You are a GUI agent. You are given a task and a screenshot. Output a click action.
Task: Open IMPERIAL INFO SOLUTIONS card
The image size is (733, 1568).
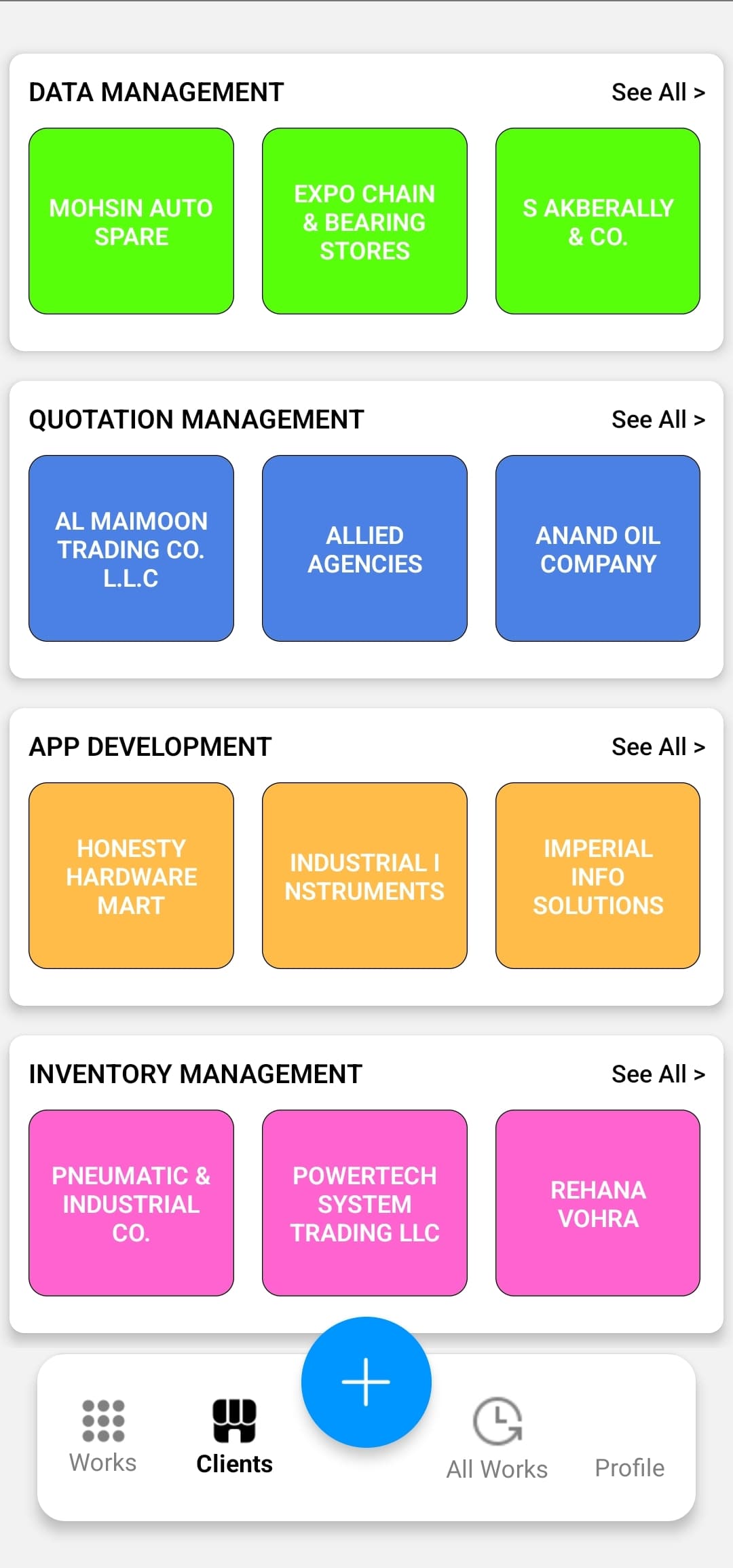(x=597, y=876)
